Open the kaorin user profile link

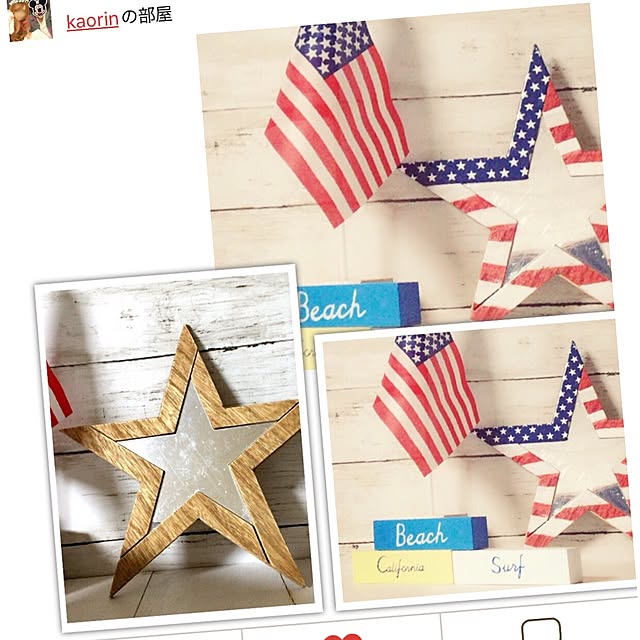pyautogui.click(x=92, y=20)
